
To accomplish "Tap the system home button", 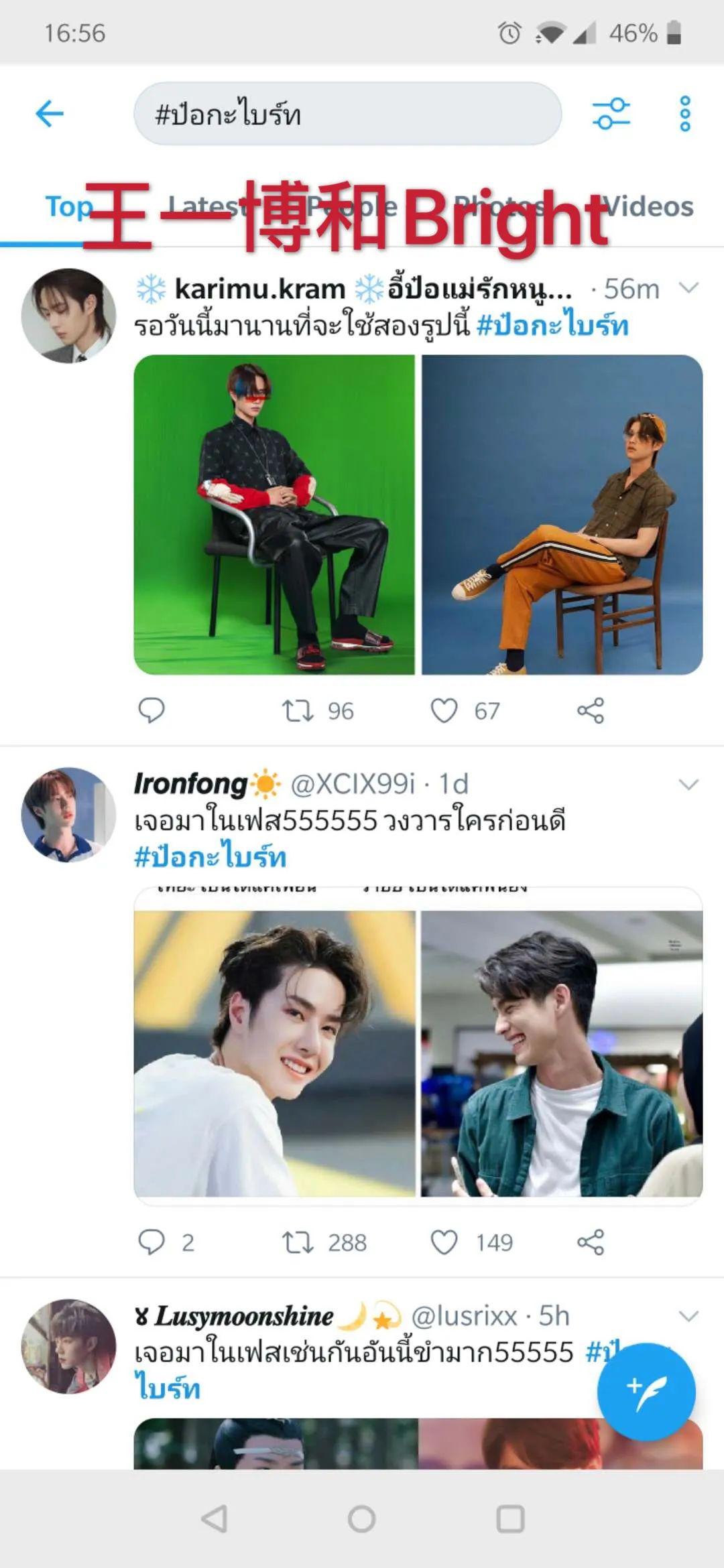I will (362, 1519).
